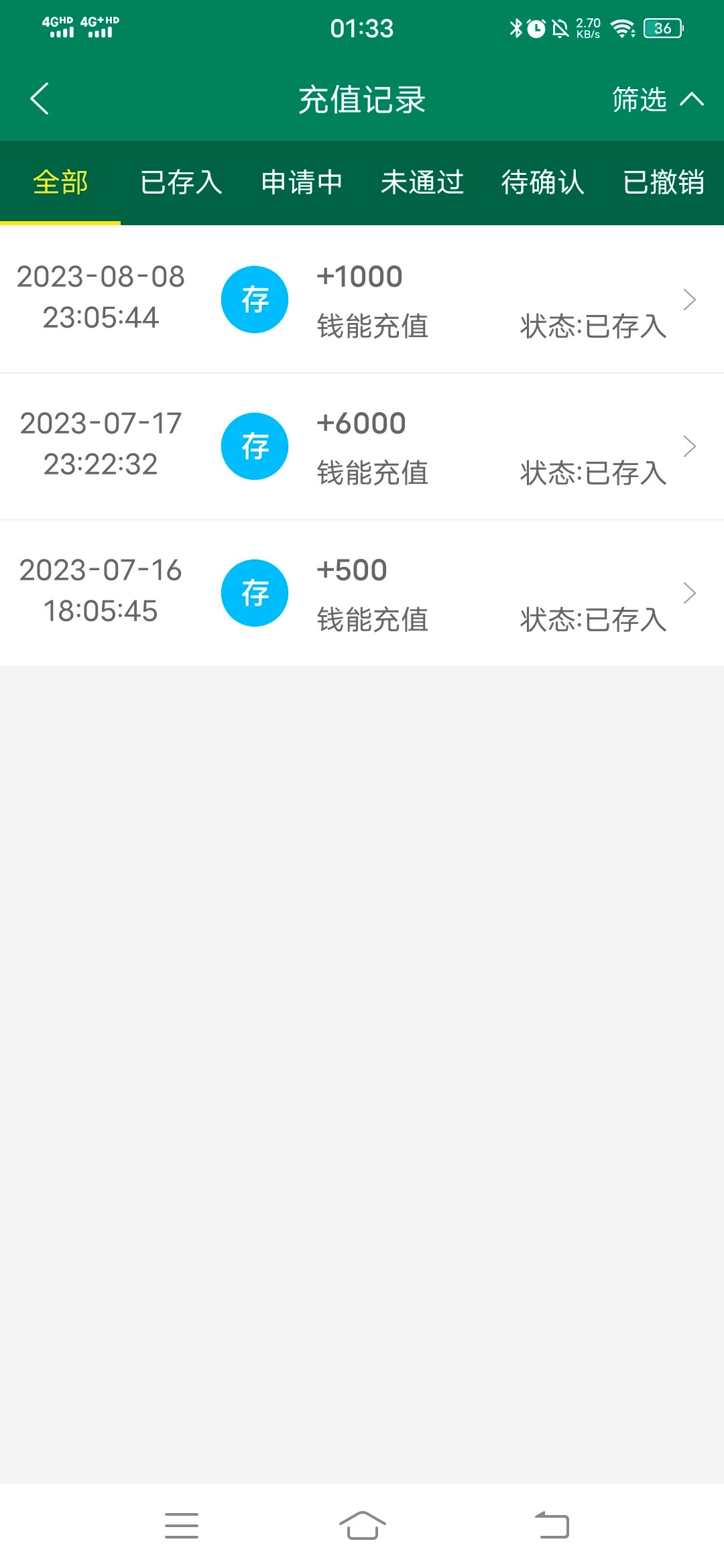Tap 状态:已存入 on the +1000 entry
724x1568 pixels.
(x=593, y=327)
